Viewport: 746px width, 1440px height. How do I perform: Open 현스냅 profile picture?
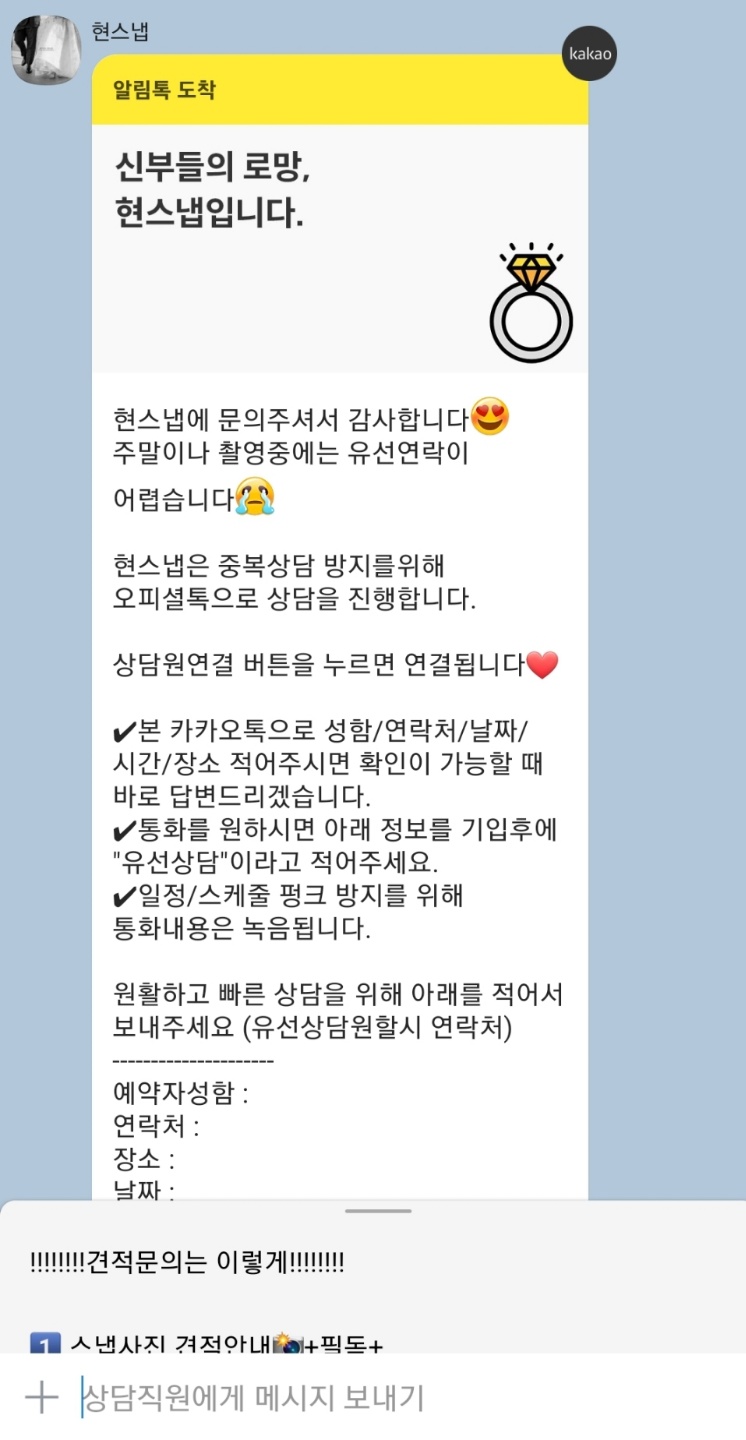[x=46, y=50]
